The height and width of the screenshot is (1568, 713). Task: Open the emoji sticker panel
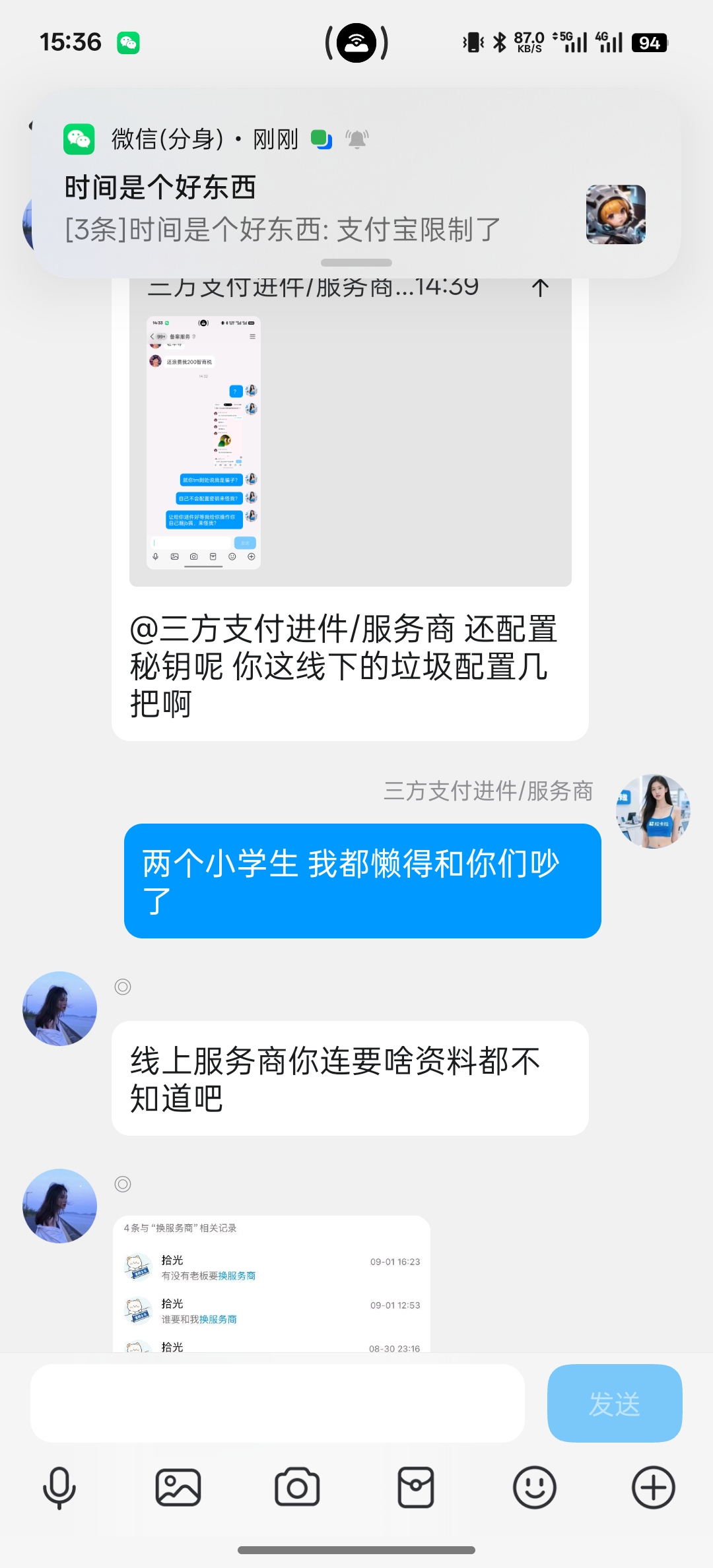point(535,1488)
